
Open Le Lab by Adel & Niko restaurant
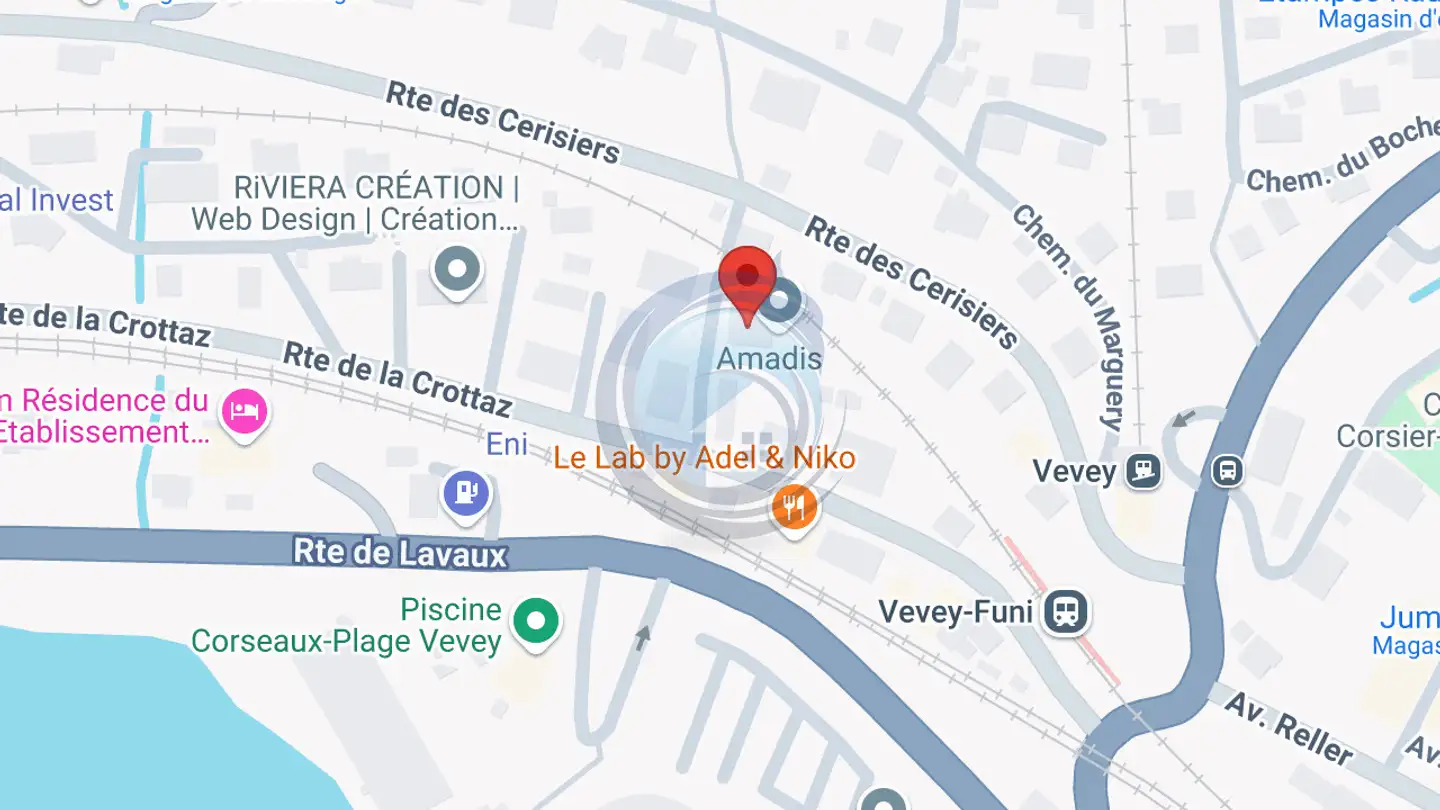tap(794, 507)
